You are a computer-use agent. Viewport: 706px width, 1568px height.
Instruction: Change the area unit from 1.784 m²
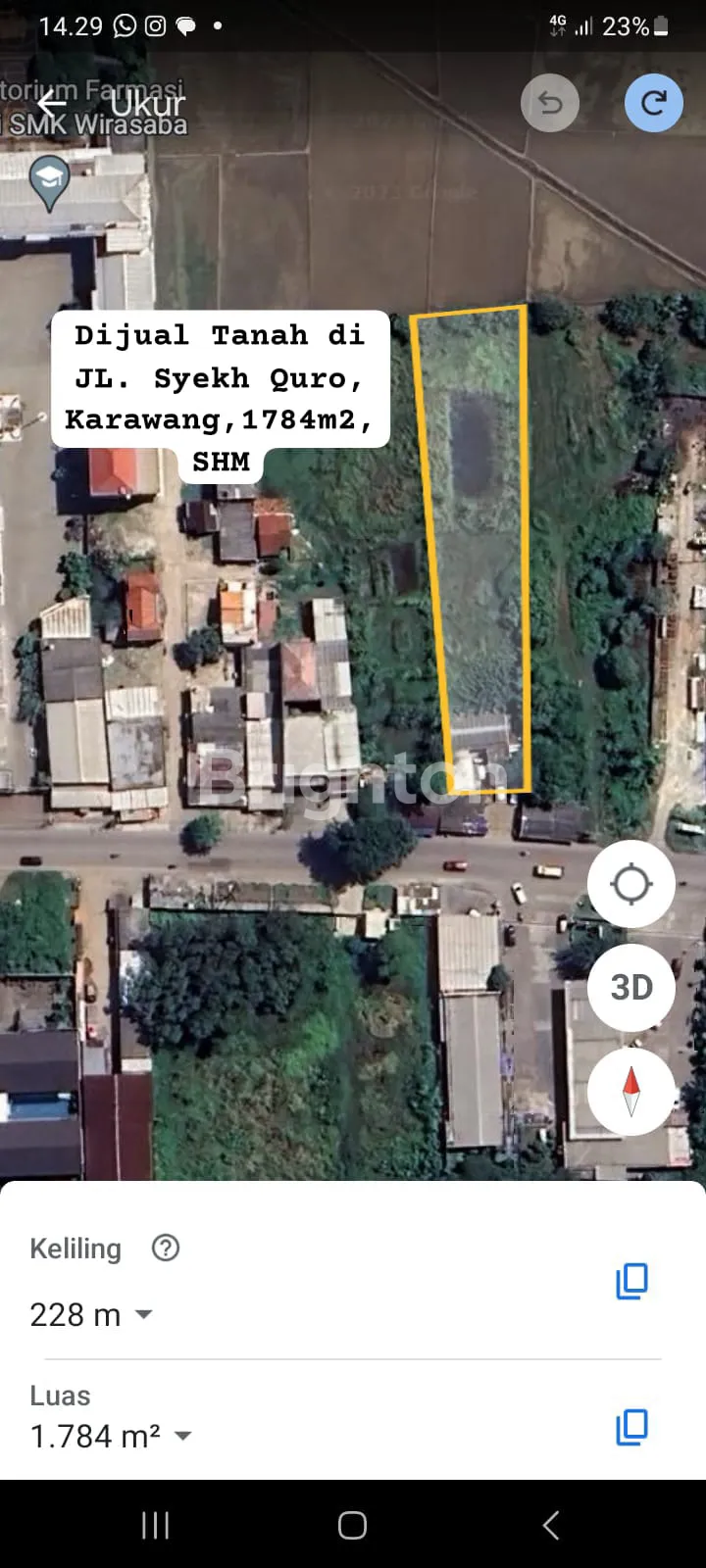[182, 1437]
